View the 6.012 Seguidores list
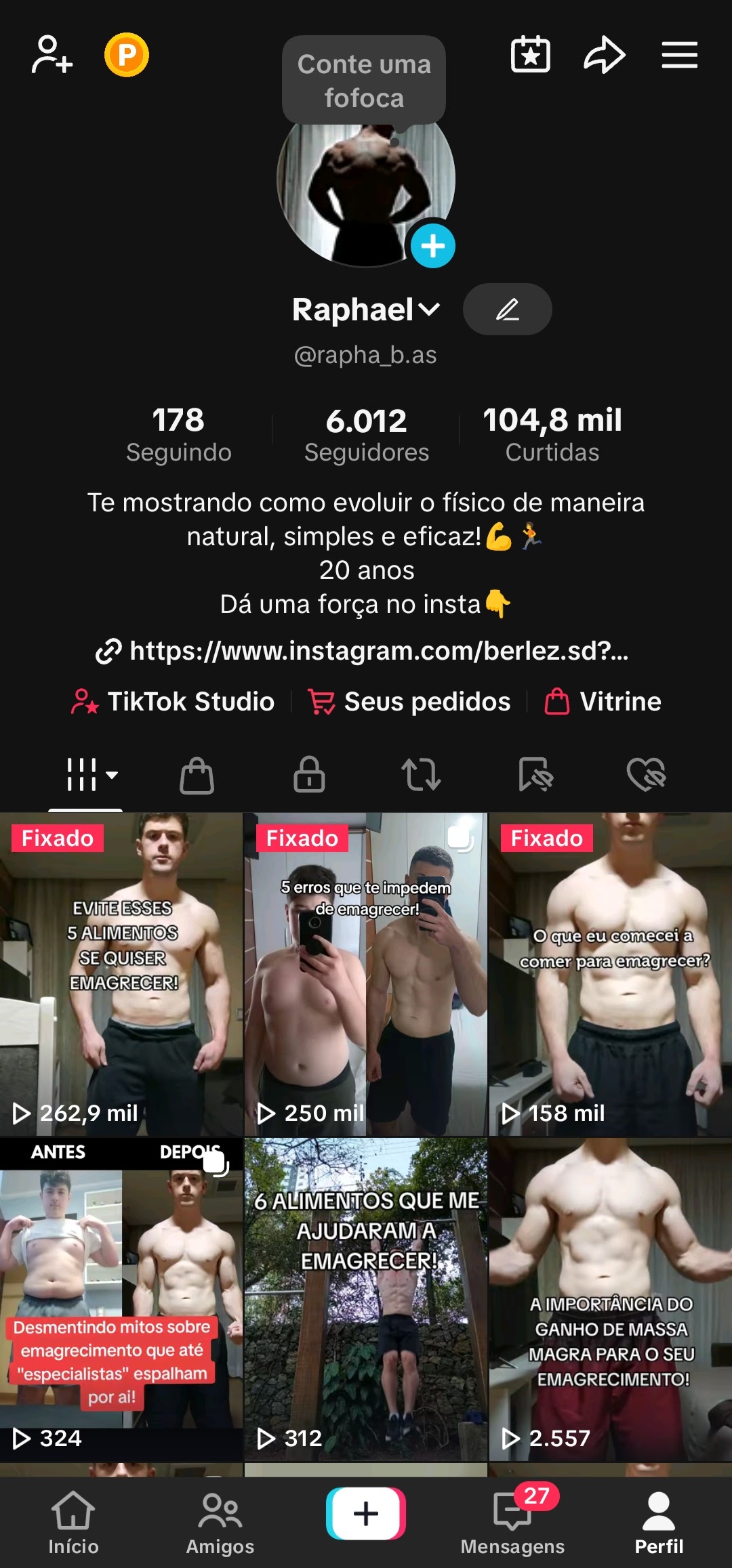 point(366,433)
